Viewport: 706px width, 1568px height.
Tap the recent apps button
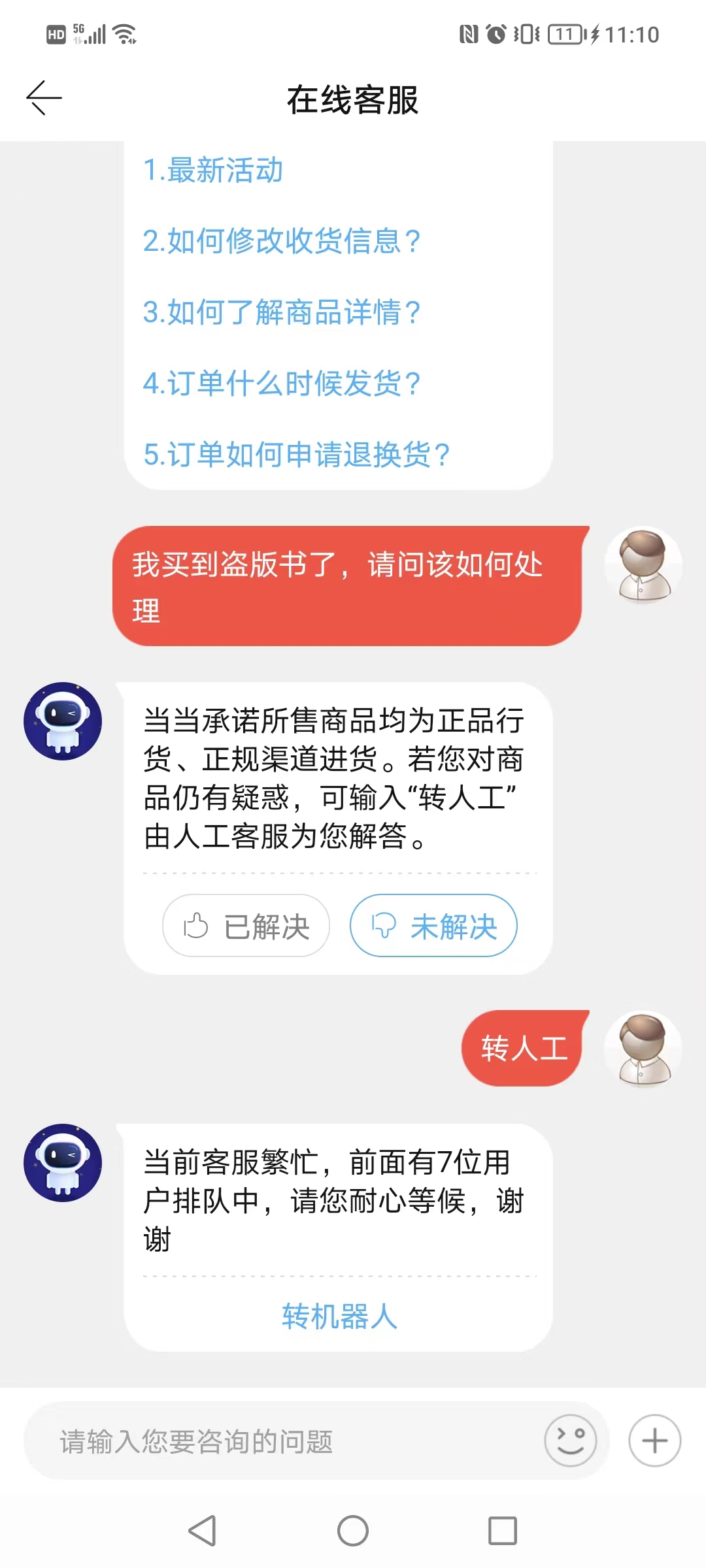tap(502, 1530)
